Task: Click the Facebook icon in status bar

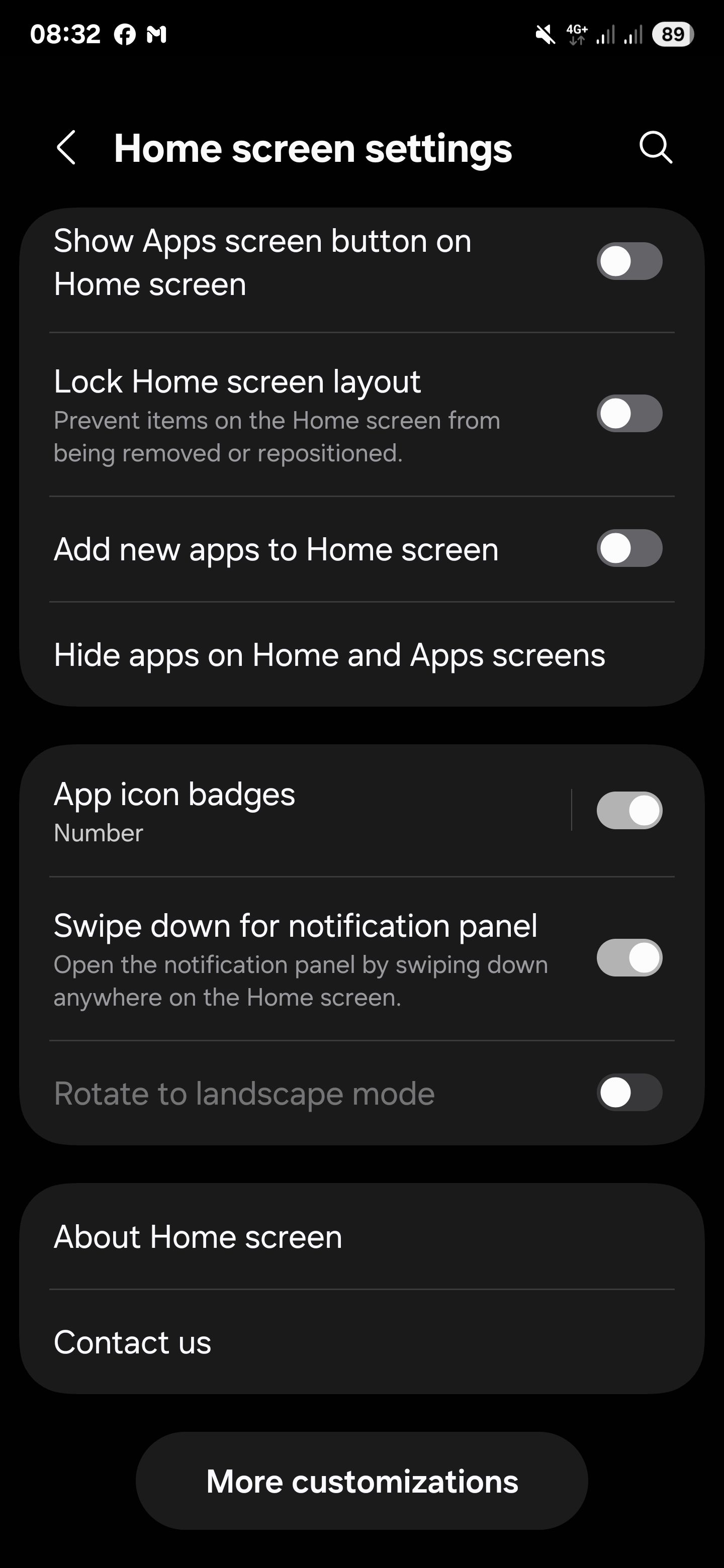Action: 125,34
